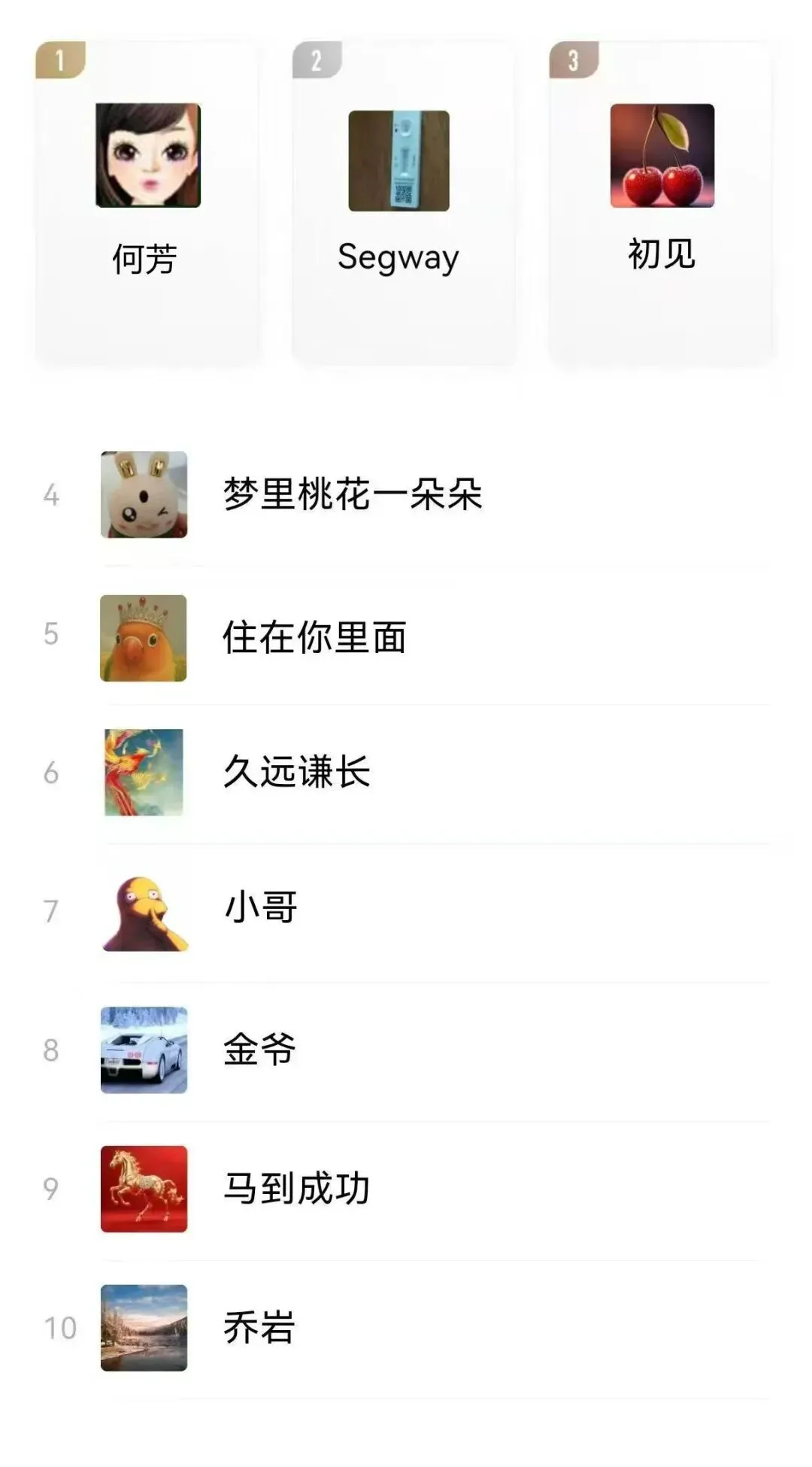Viewport: 812px width, 1467px height.
Task: Open the tenth-place row 乔岩
Action: coord(259,1328)
